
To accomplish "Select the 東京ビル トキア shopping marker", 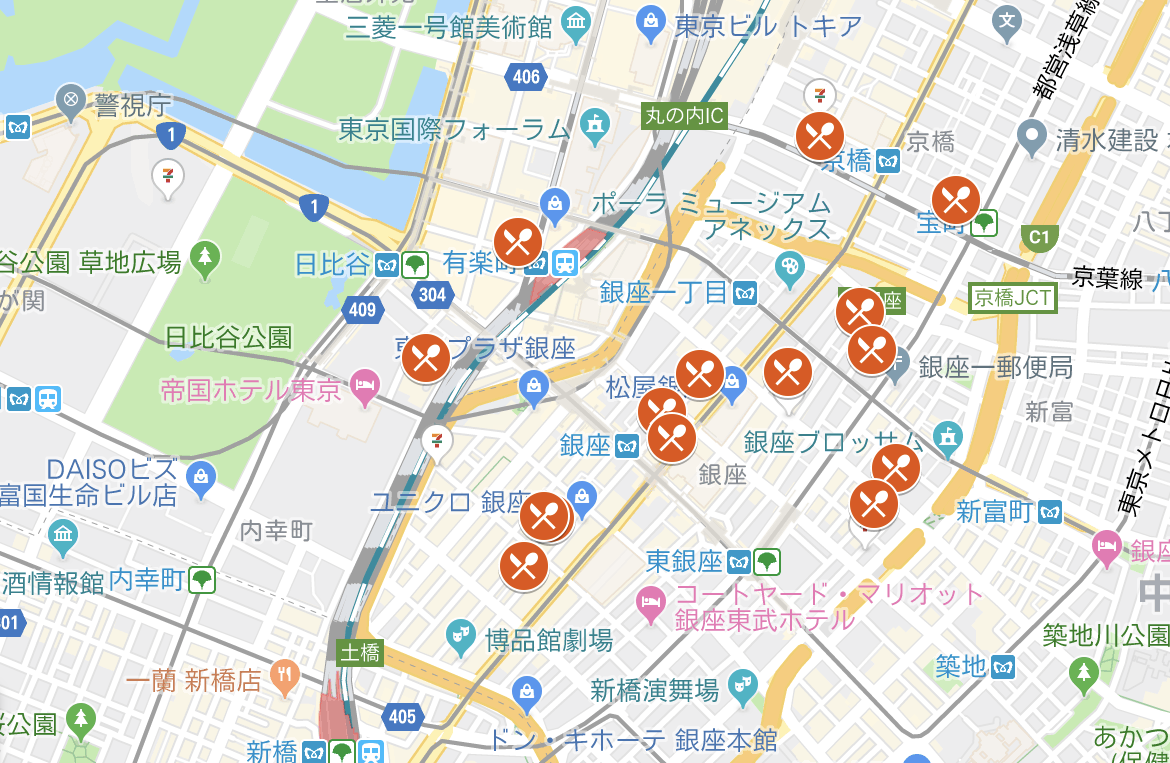I will click(650, 21).
